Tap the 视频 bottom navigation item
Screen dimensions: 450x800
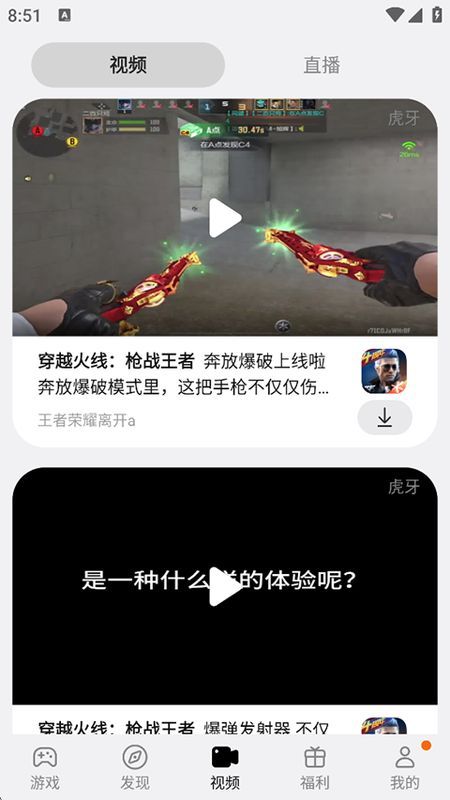pyautogui.click(x=225, y=768)
